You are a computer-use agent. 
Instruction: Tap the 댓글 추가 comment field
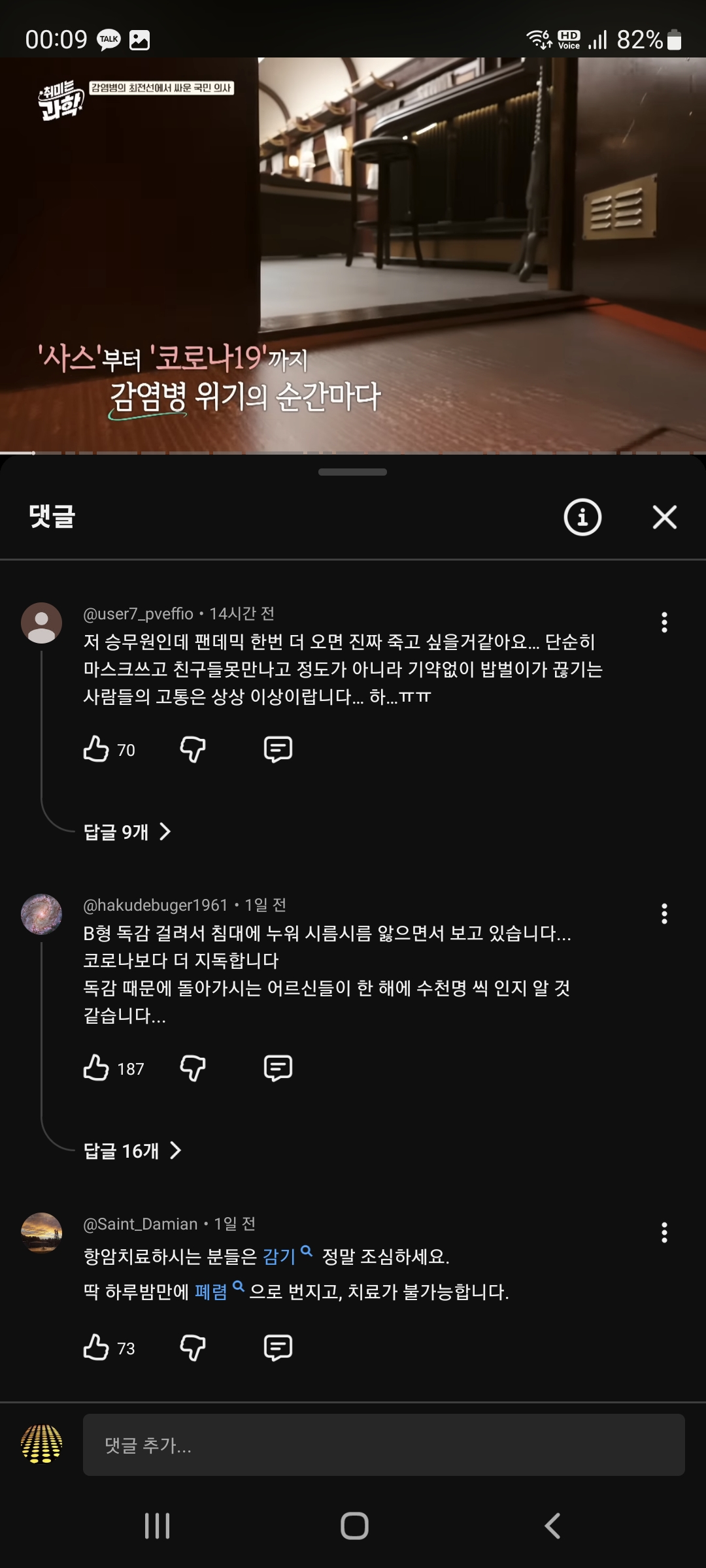[x=383, y=1445]
